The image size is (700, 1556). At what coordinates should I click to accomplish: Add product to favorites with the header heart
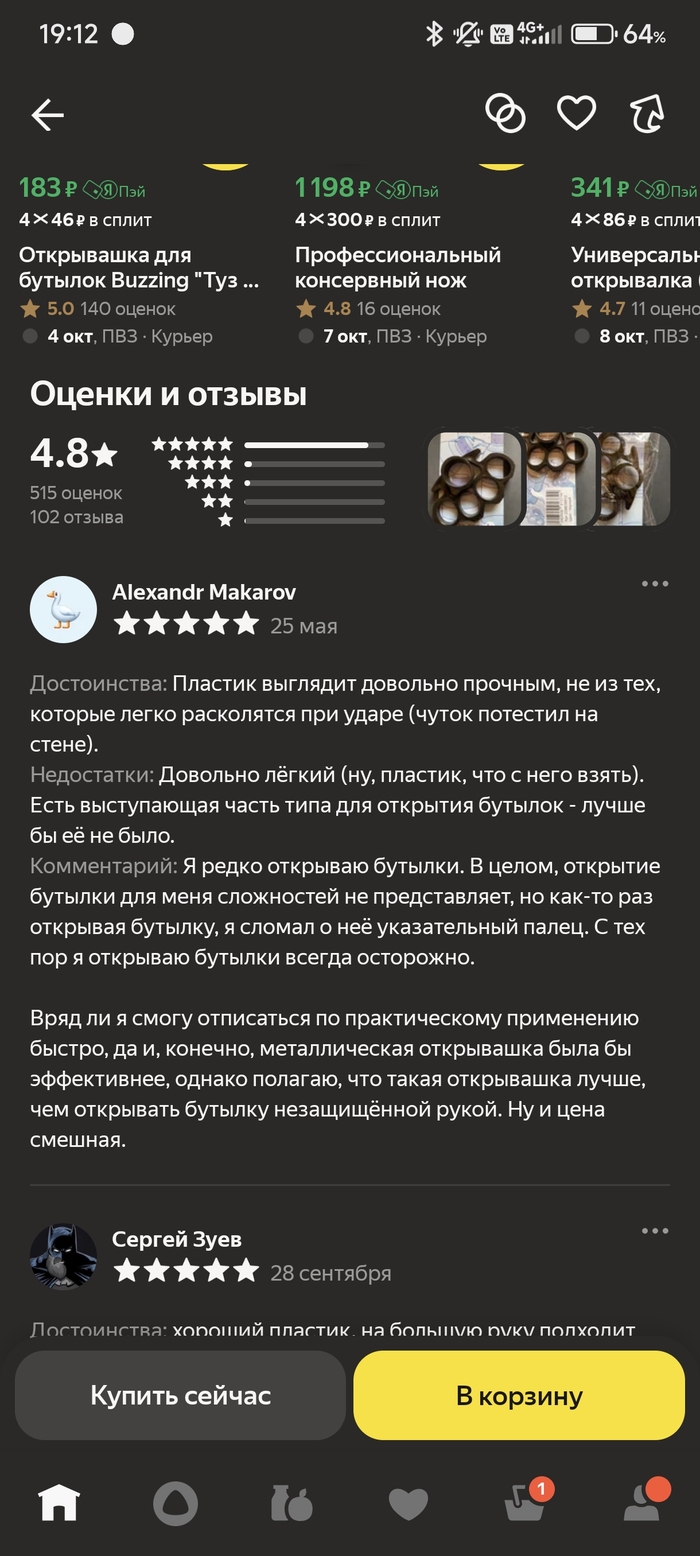576,114
